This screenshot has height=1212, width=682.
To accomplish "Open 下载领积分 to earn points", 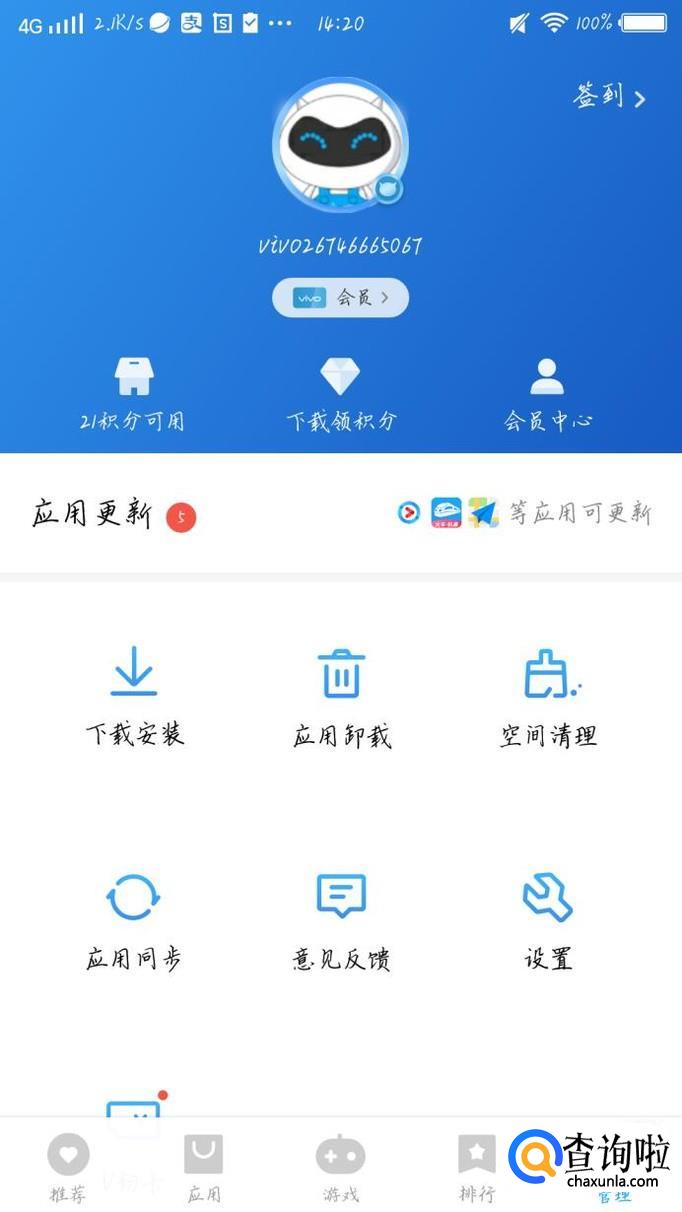I will pos(340,393).
